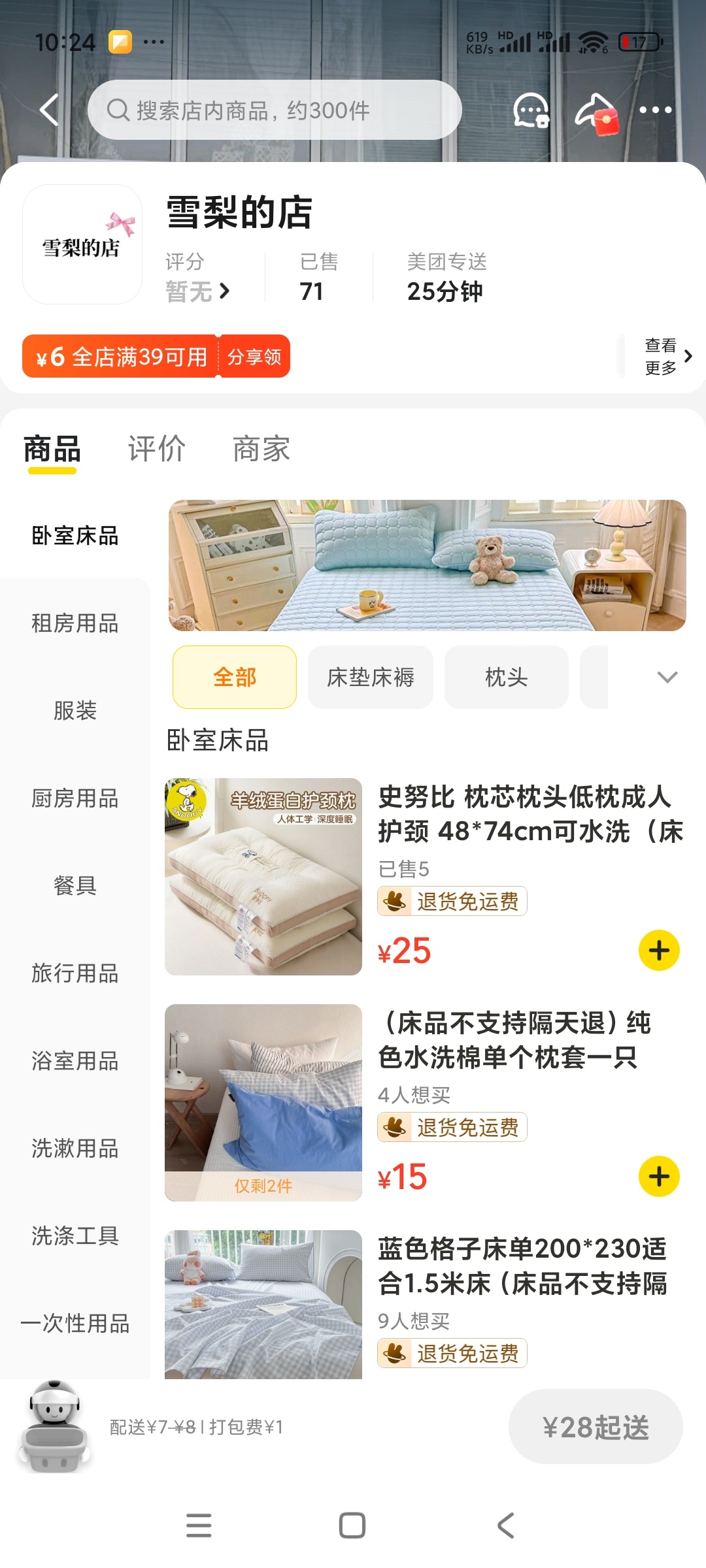The height and width of the screenshot is (1568, 706).
Task: Switch to the 评价 tab
Action: point(157,449)
